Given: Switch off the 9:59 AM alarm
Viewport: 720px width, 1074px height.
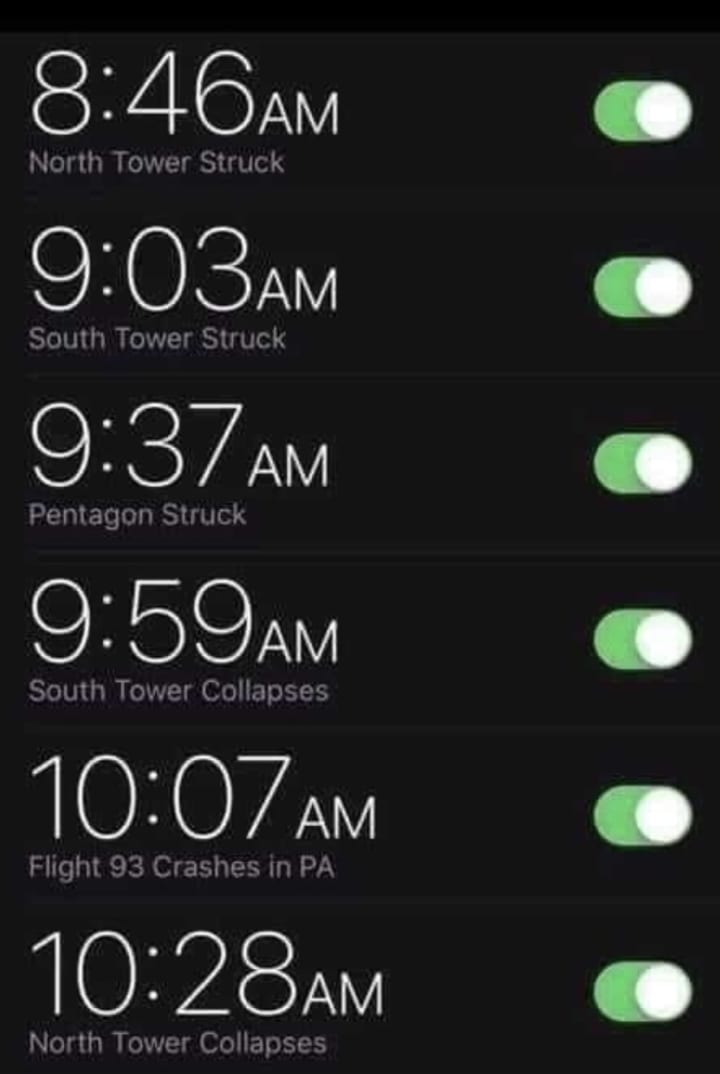Looking at the screenshot, I should tap(643, 640).
